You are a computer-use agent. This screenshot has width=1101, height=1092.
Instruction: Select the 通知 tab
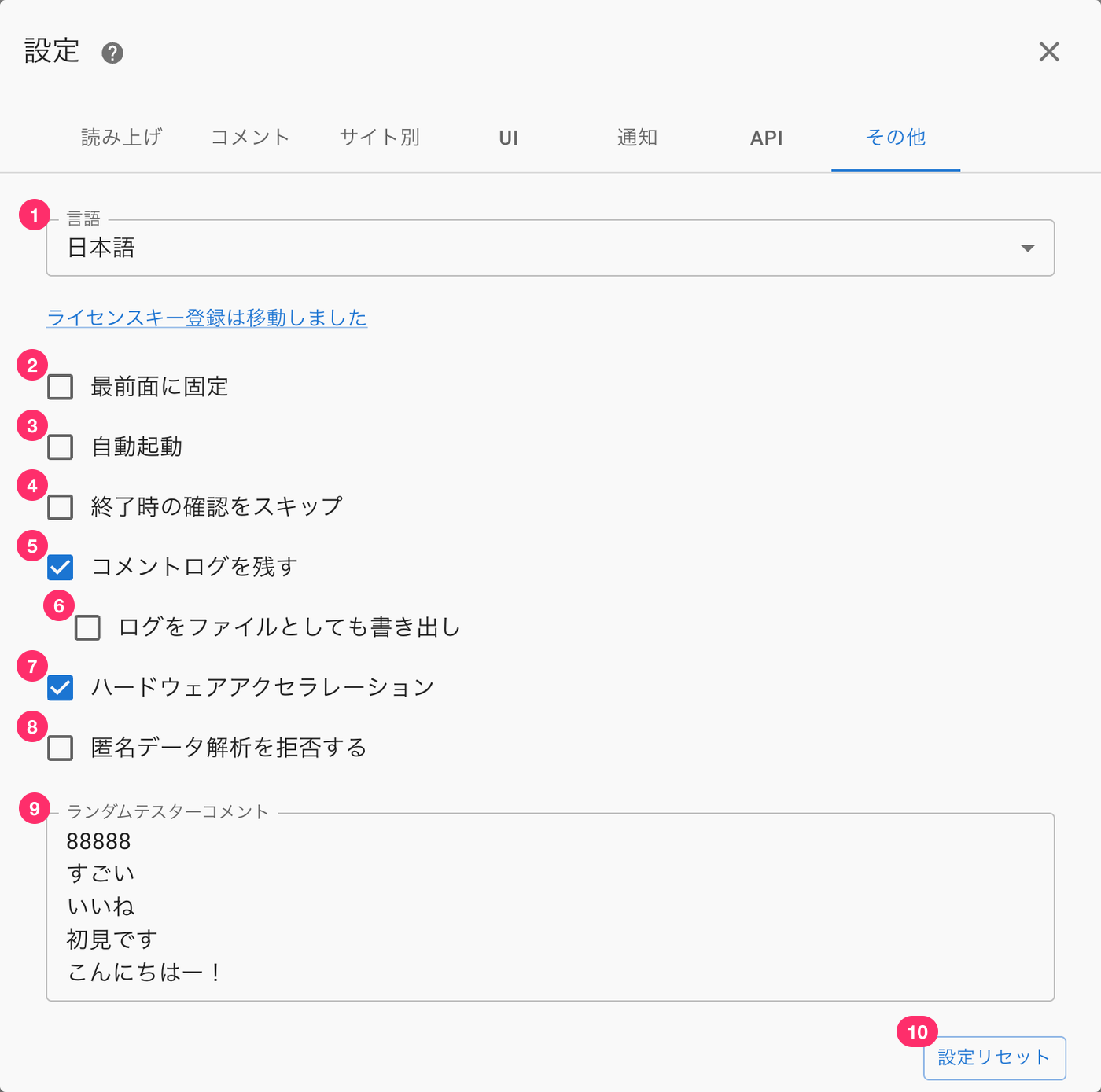pos(638,138)
